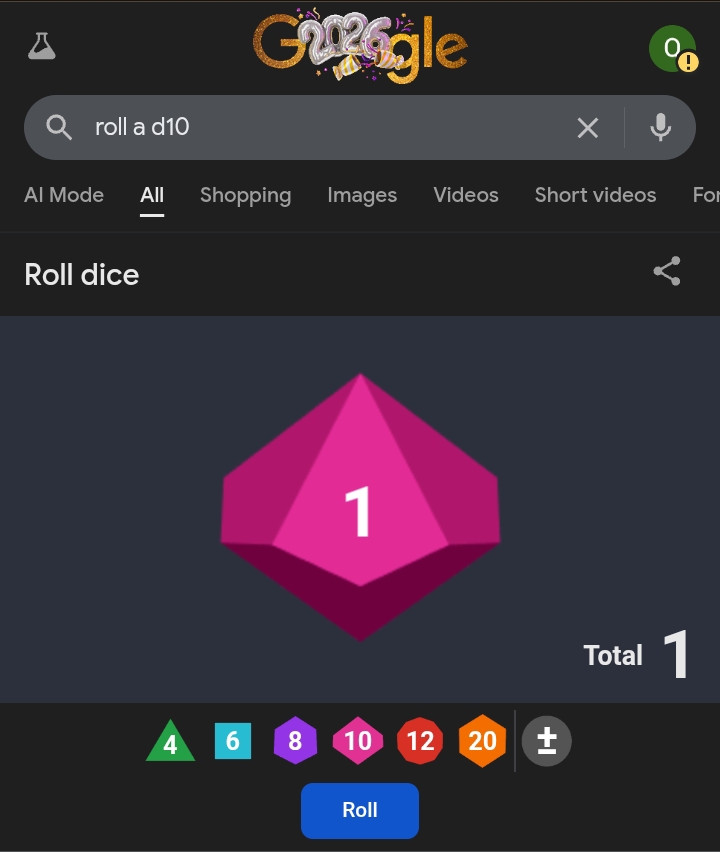
Task: Switch to the Videos tab
Action: click(x=466, y=195)
